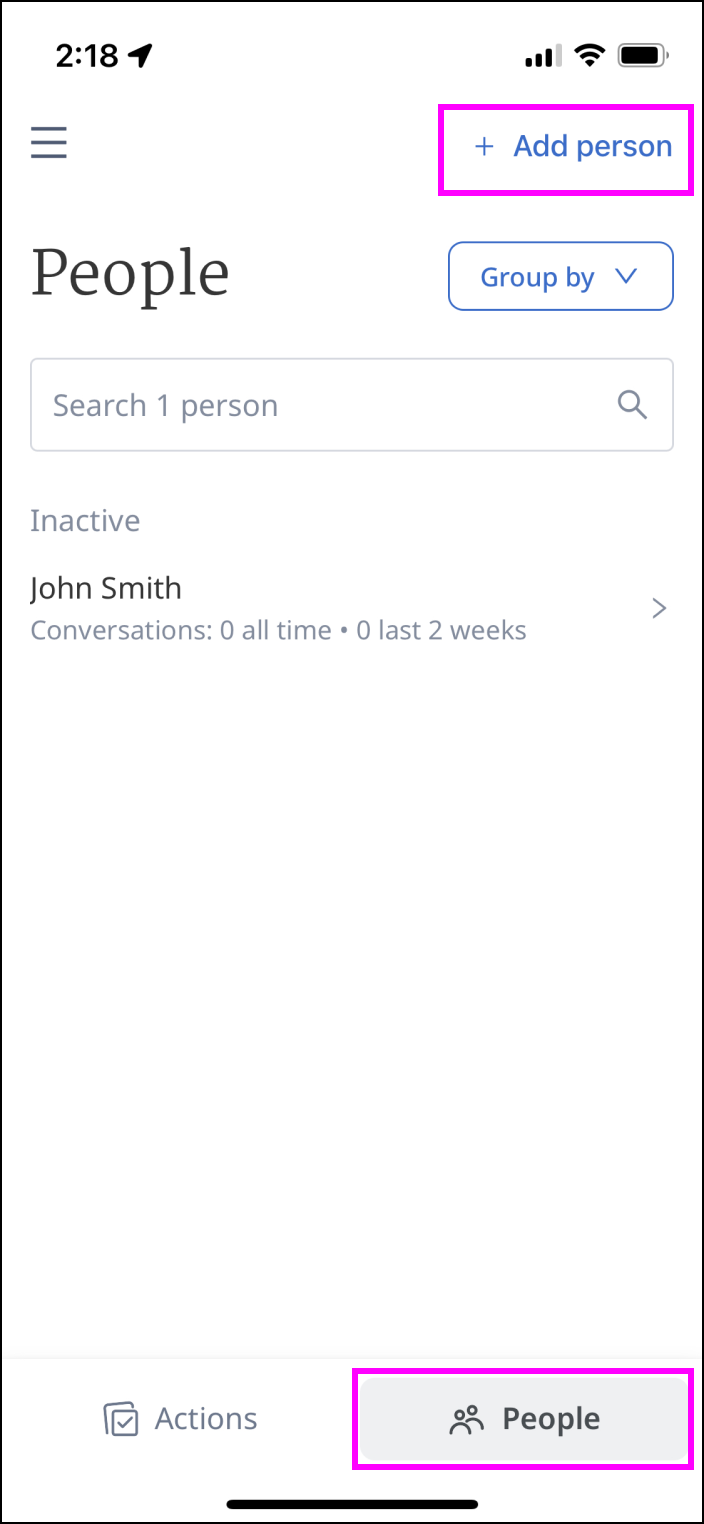
Task: Expand the Group by dropdown
Action: [x=560, y=277]
